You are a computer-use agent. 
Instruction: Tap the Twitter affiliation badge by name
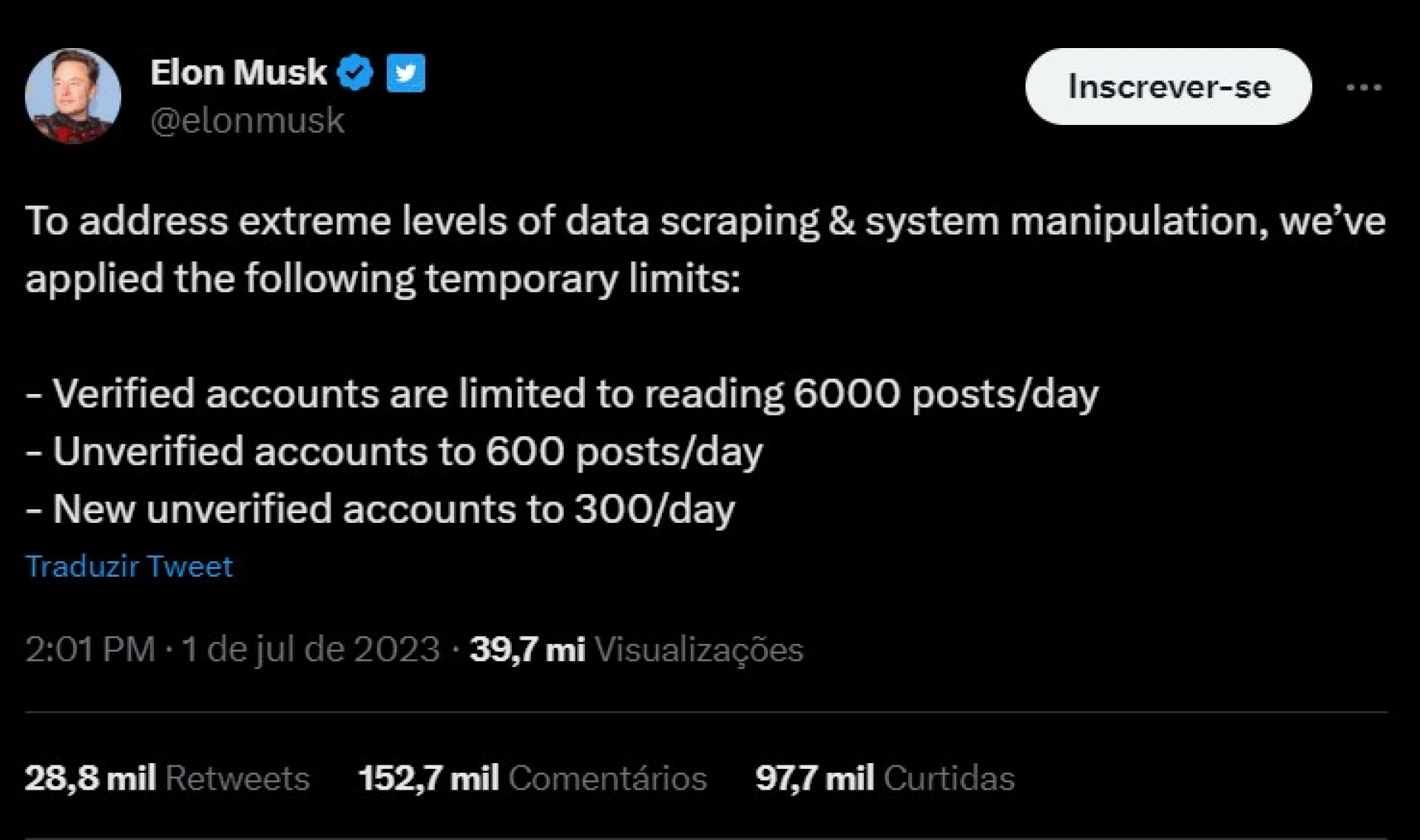pos(405,72)
